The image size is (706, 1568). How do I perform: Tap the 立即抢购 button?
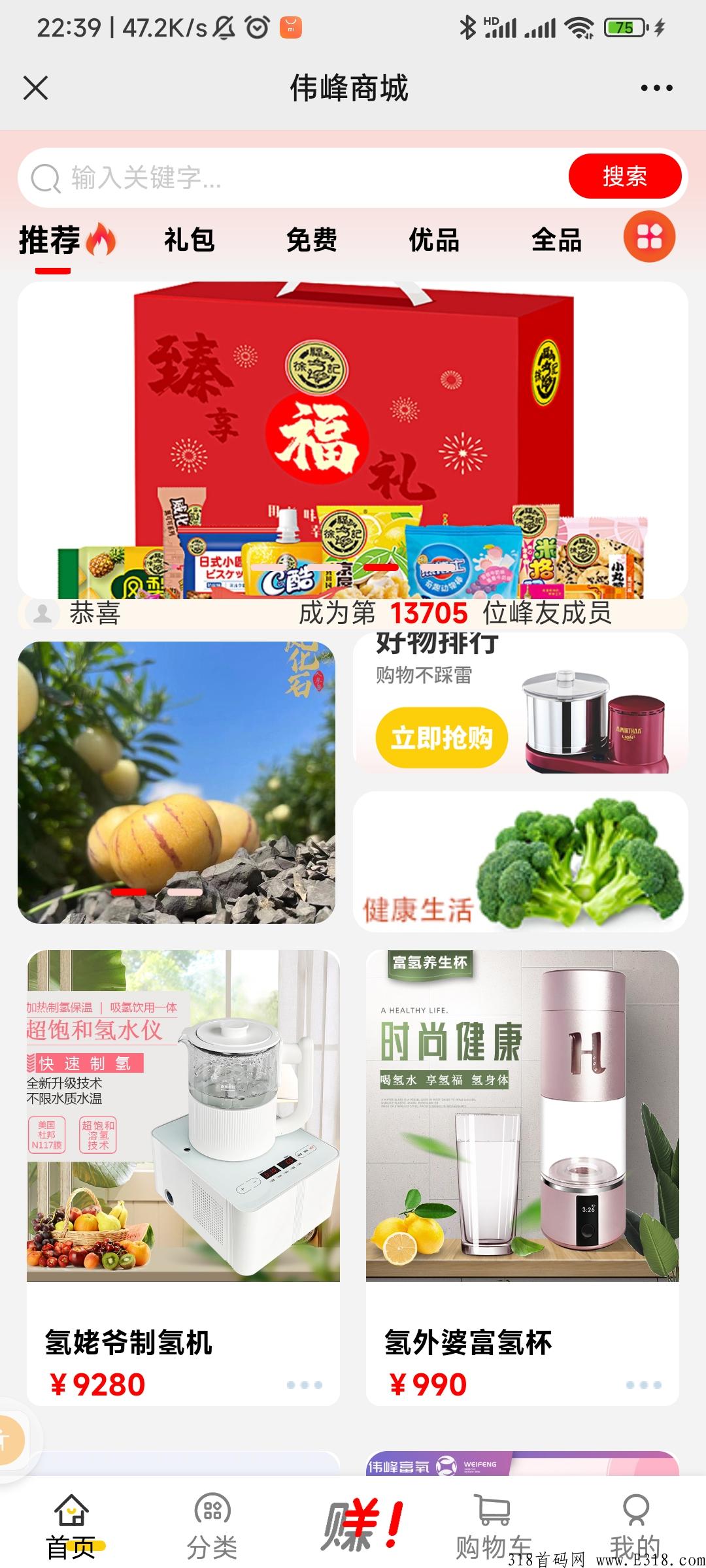pos(441,738)
